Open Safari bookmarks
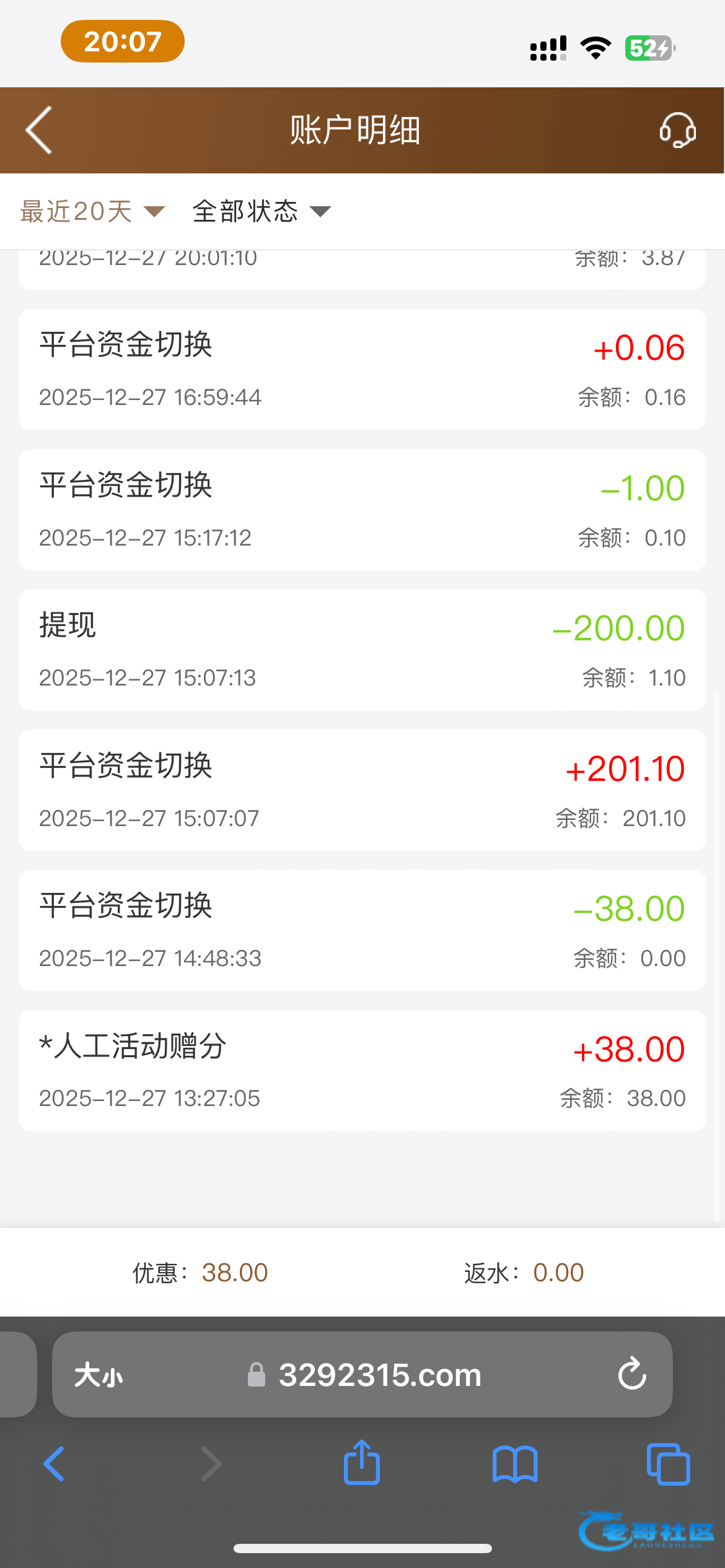 (515, 1464)
